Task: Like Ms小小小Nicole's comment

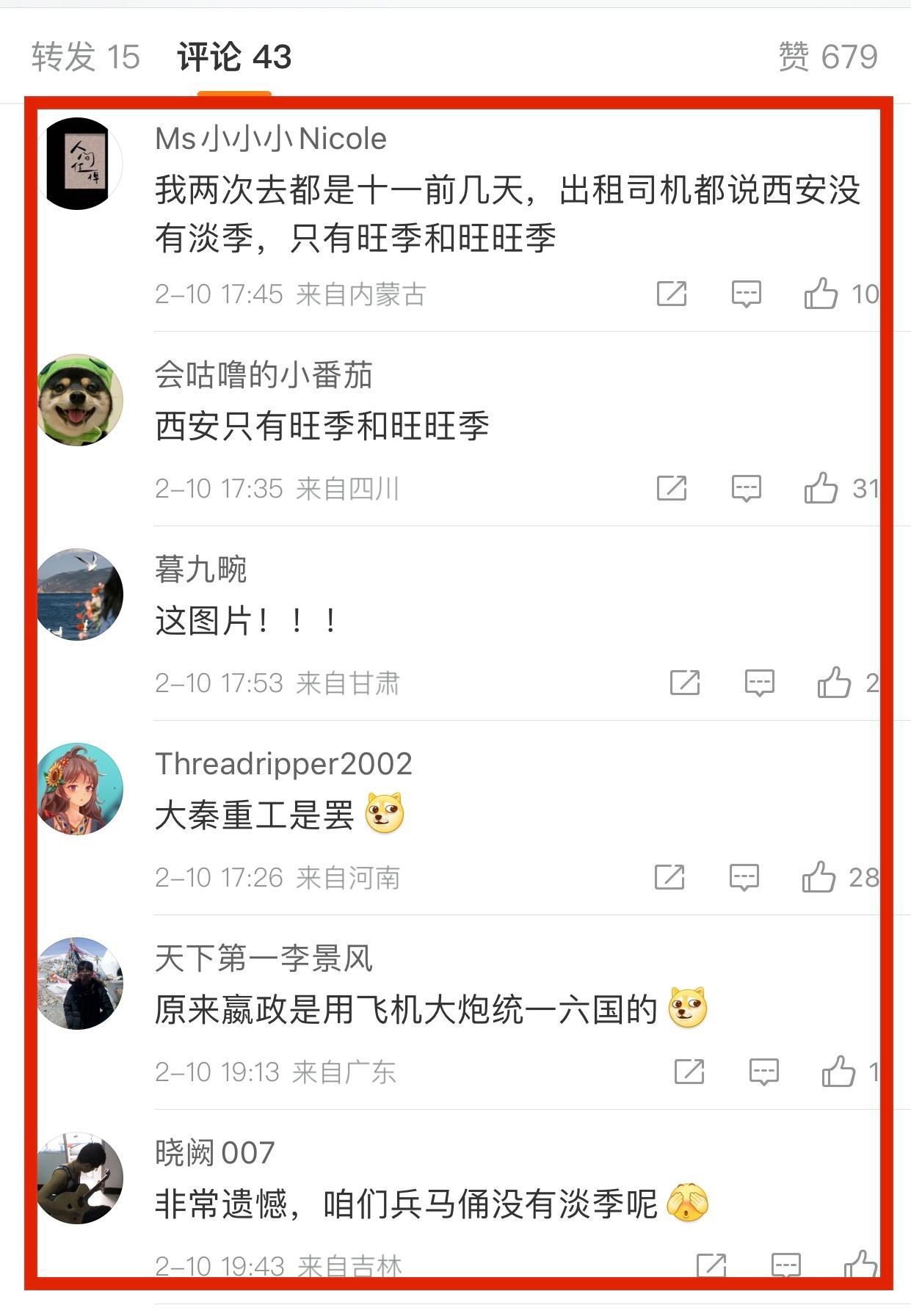Action: point(821,294)
